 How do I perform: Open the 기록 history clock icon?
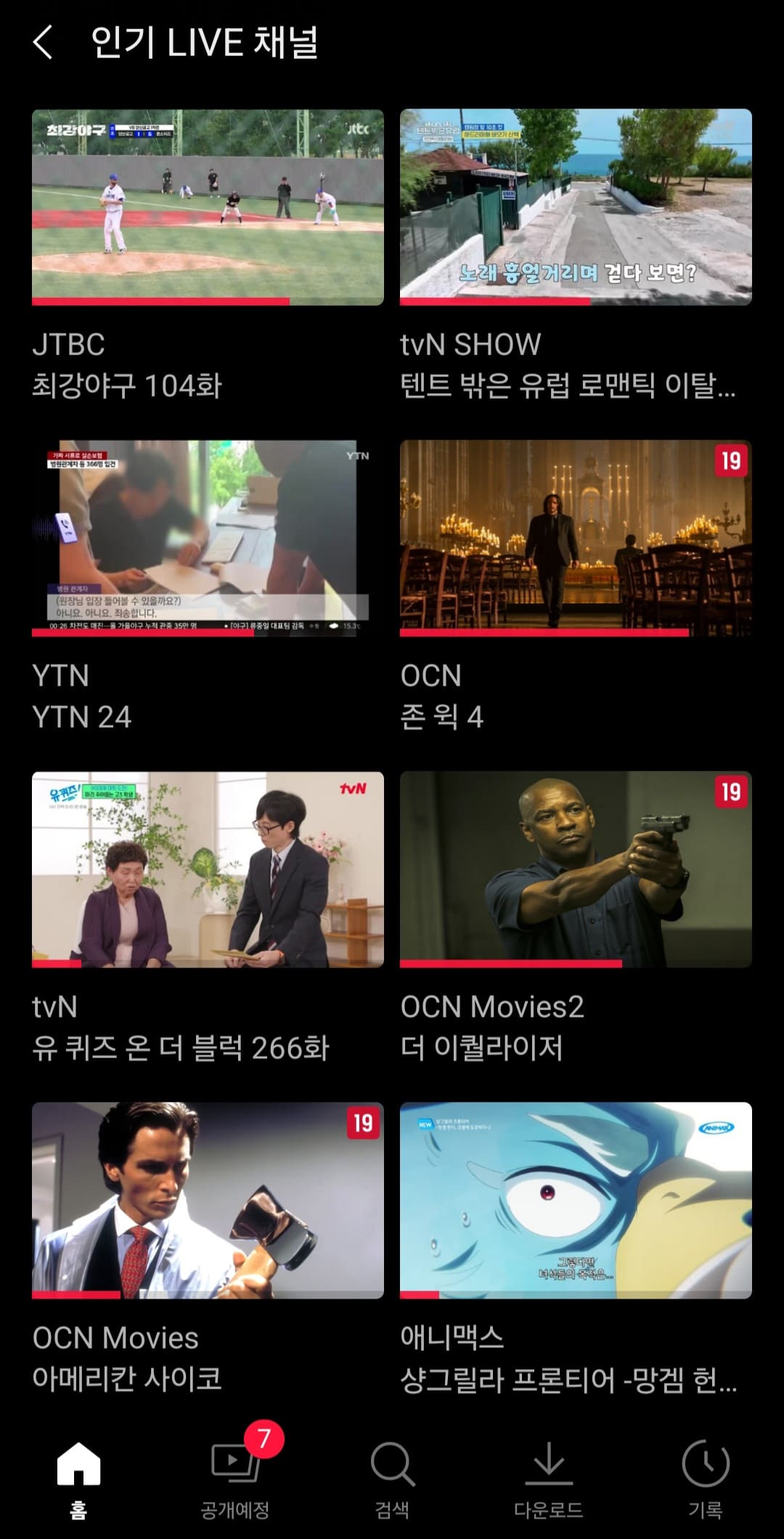[x=705, y=1466]
